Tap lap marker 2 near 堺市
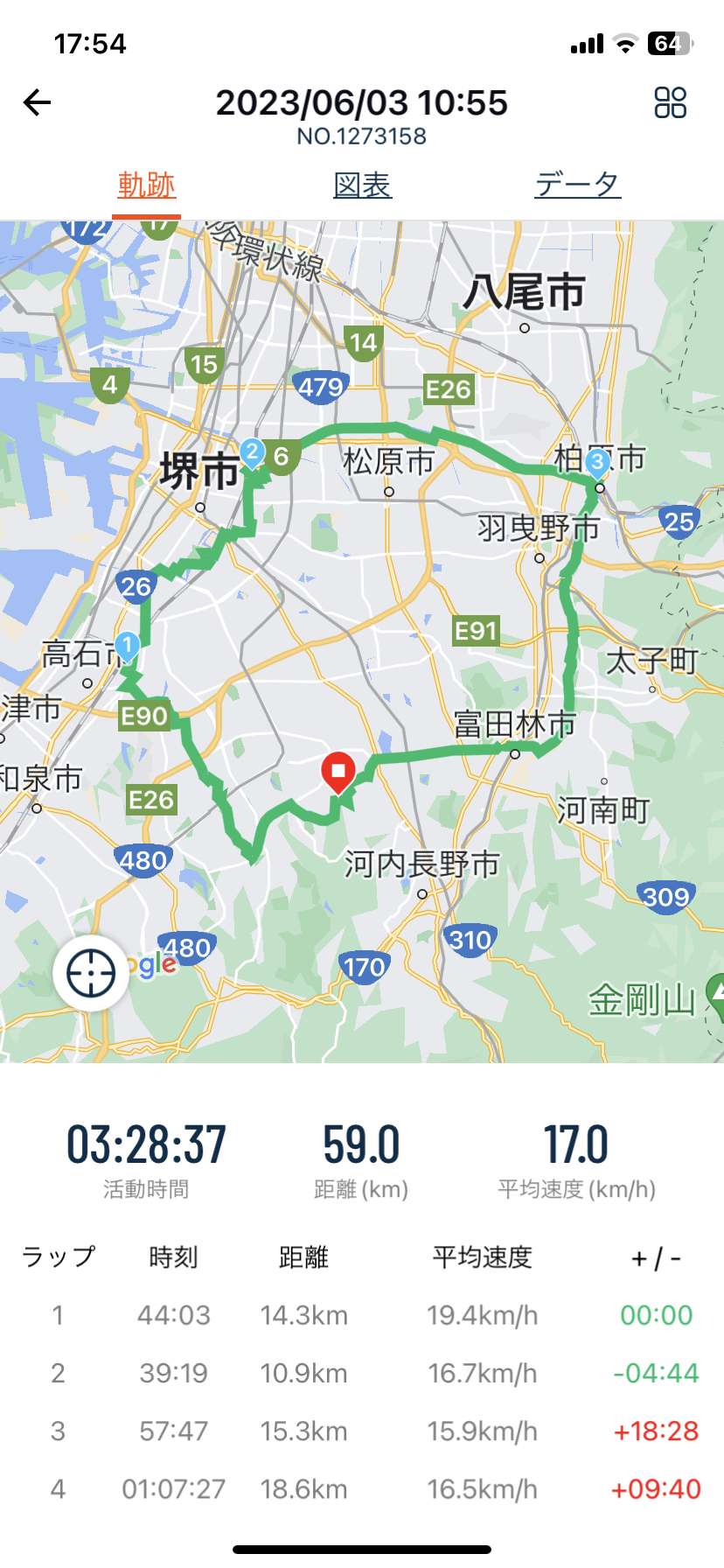The height and width of the screenshot is (1568, 724). tap(252, 453)
